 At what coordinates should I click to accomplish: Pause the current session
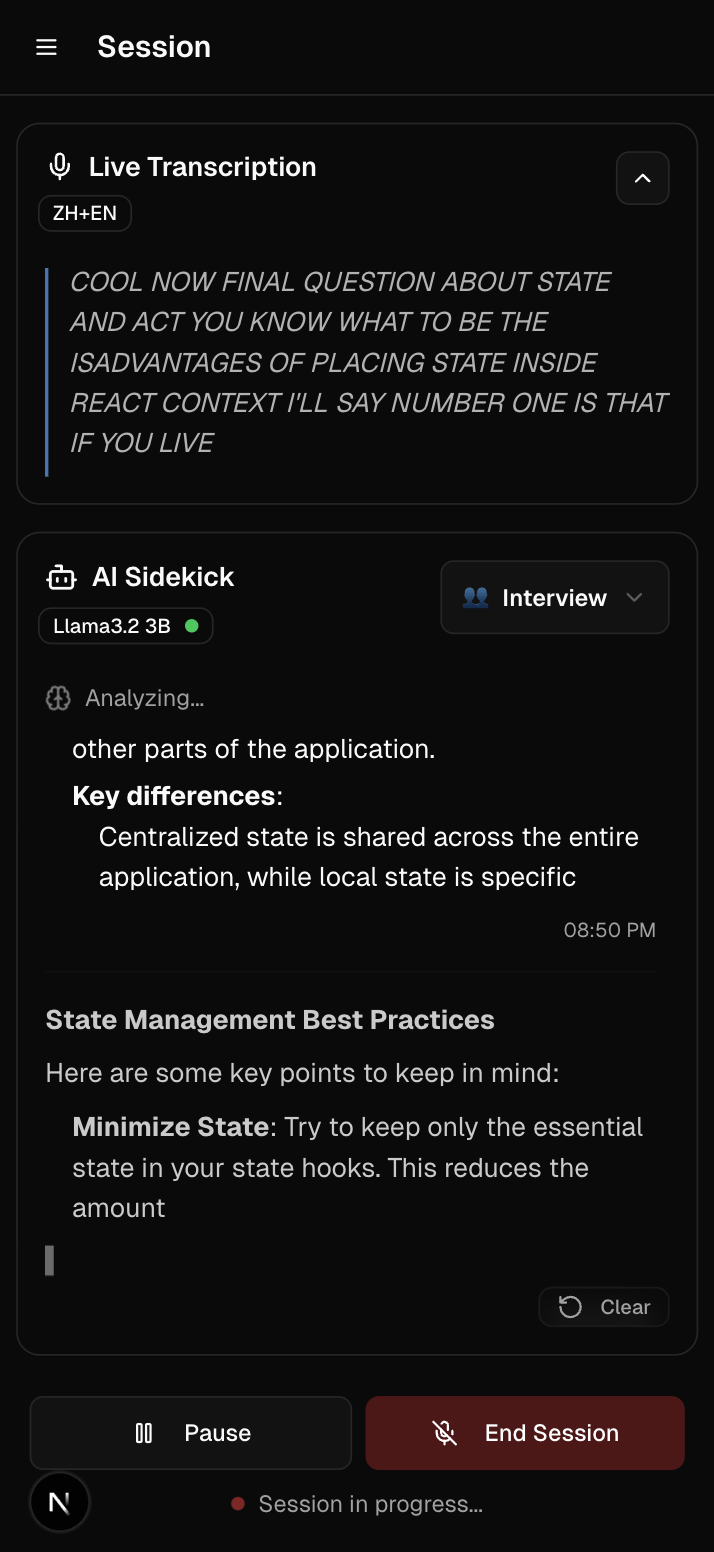(191, 1433)
